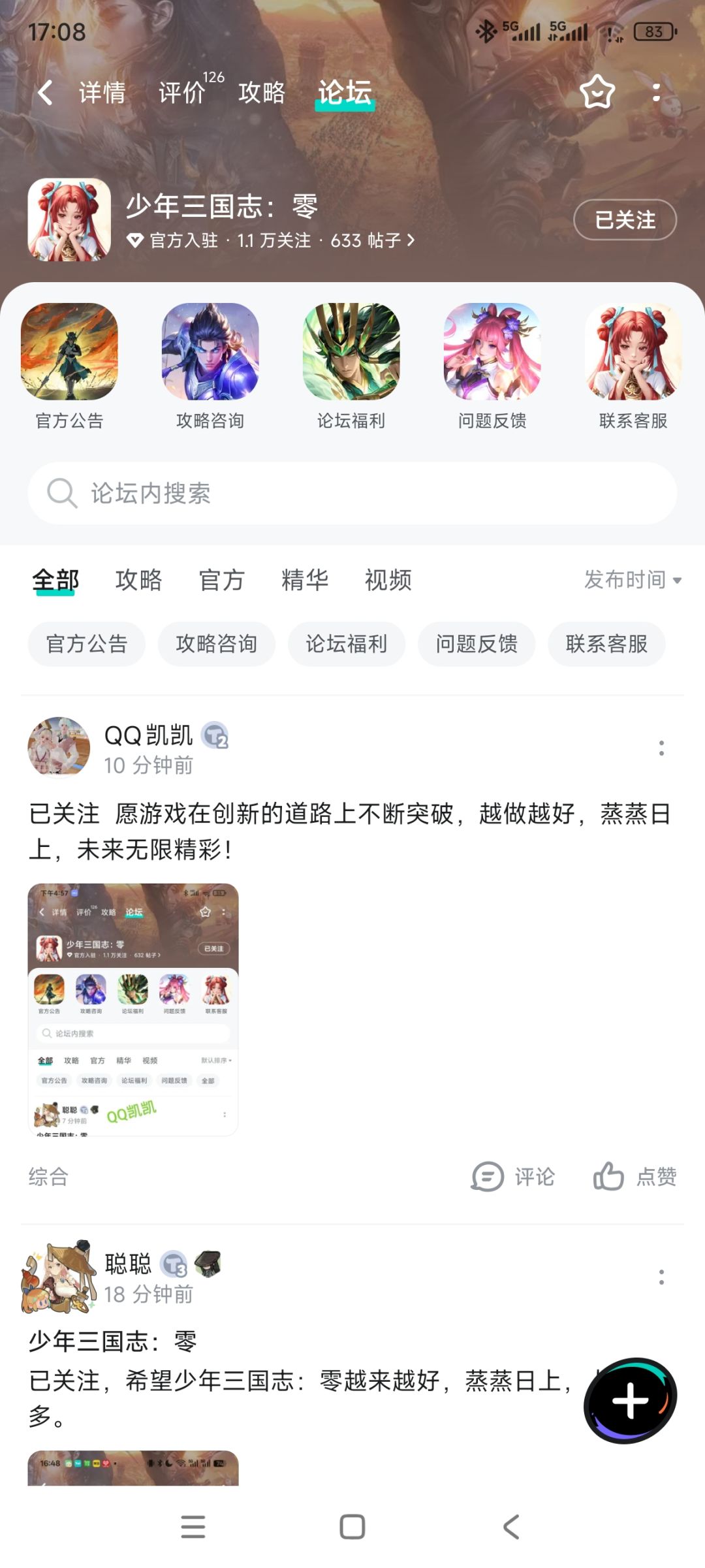Select the 问题反馈 chip
705x1568 pixels.
point(477,644)
